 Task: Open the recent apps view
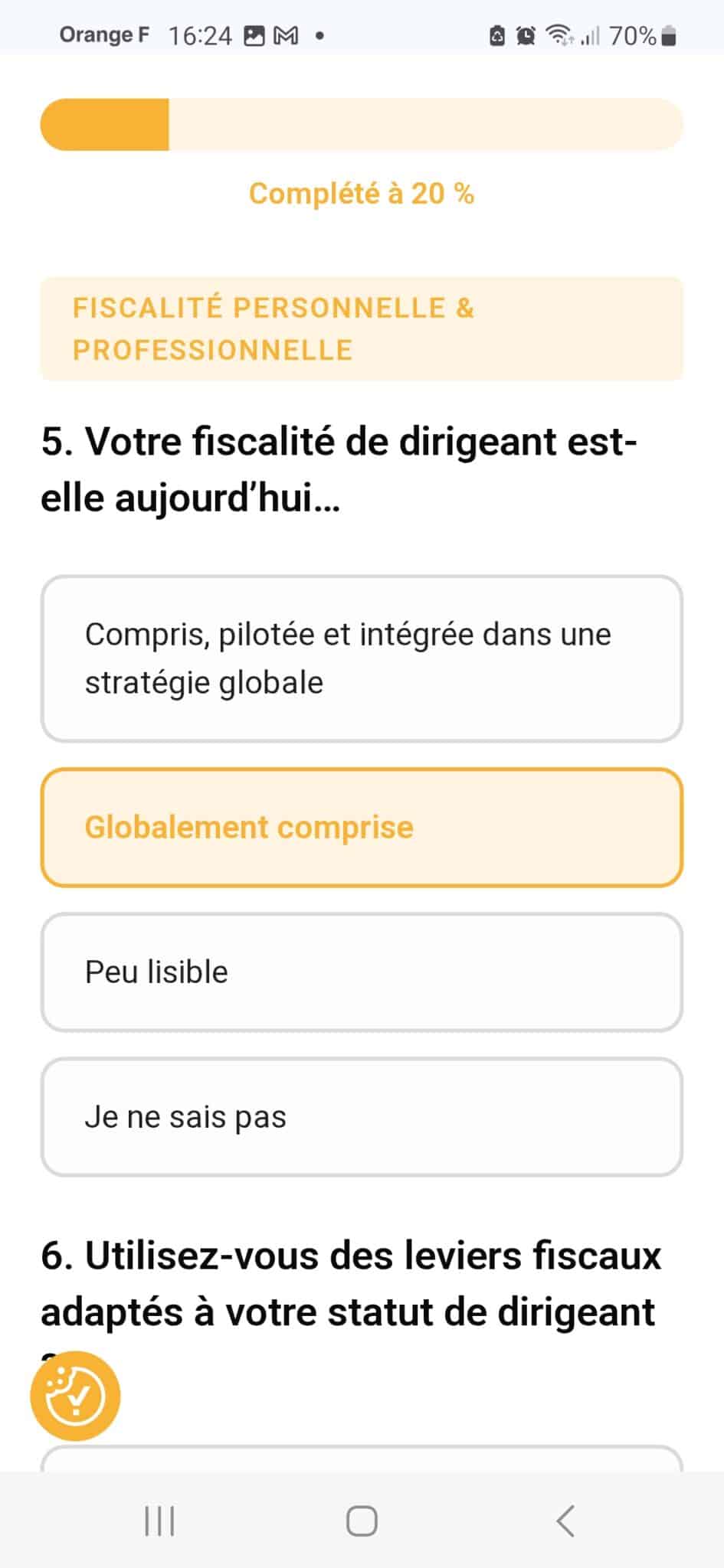coord(159,1521)
